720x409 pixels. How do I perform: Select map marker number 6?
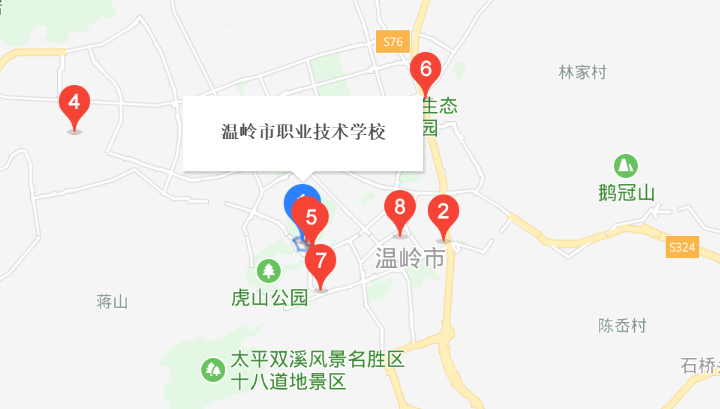click(425, 71)
